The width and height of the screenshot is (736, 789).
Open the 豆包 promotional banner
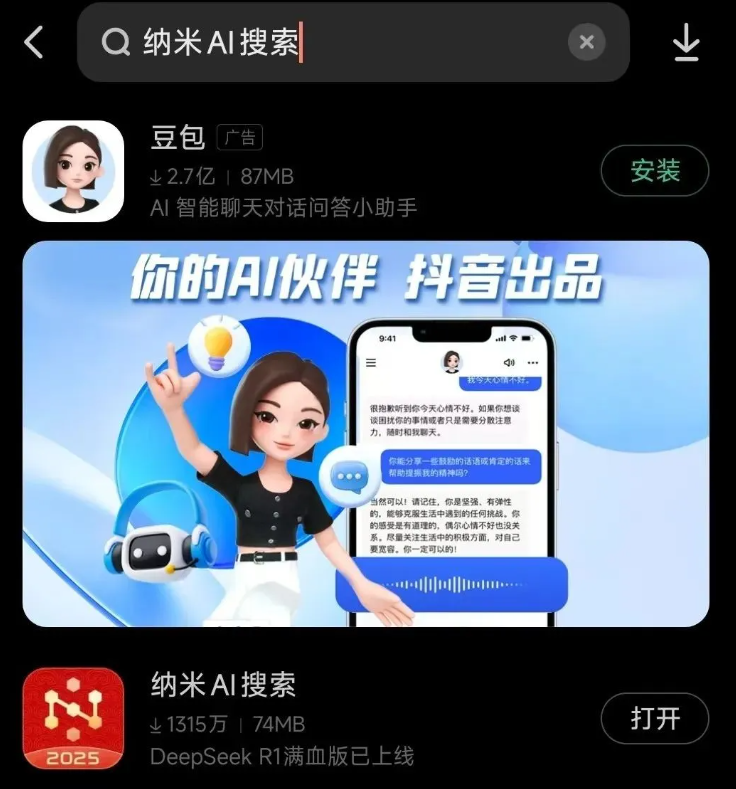(366, 433)
